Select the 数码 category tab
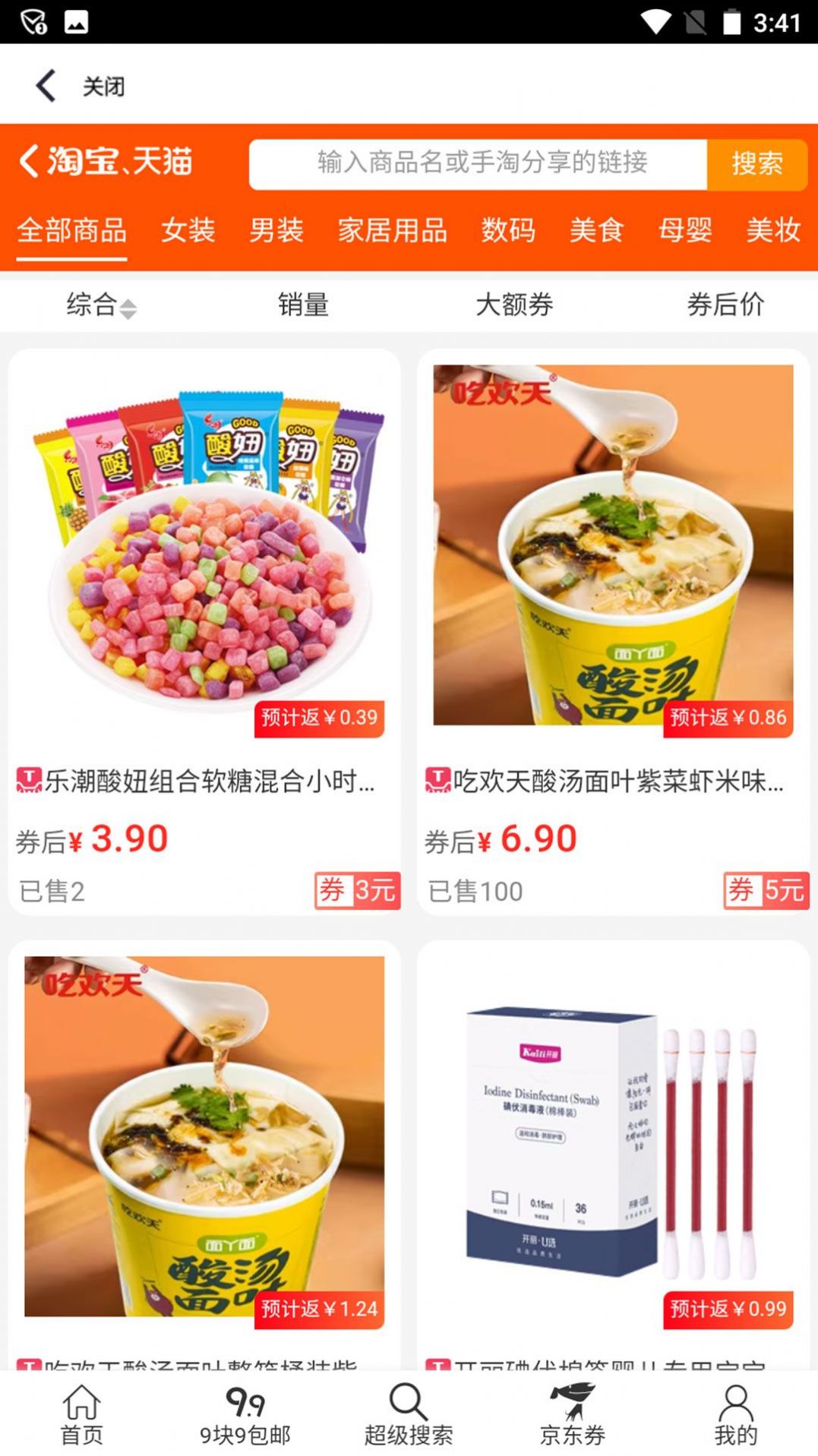This screenshot has width=818, height=1456. [x=508, y=230]
